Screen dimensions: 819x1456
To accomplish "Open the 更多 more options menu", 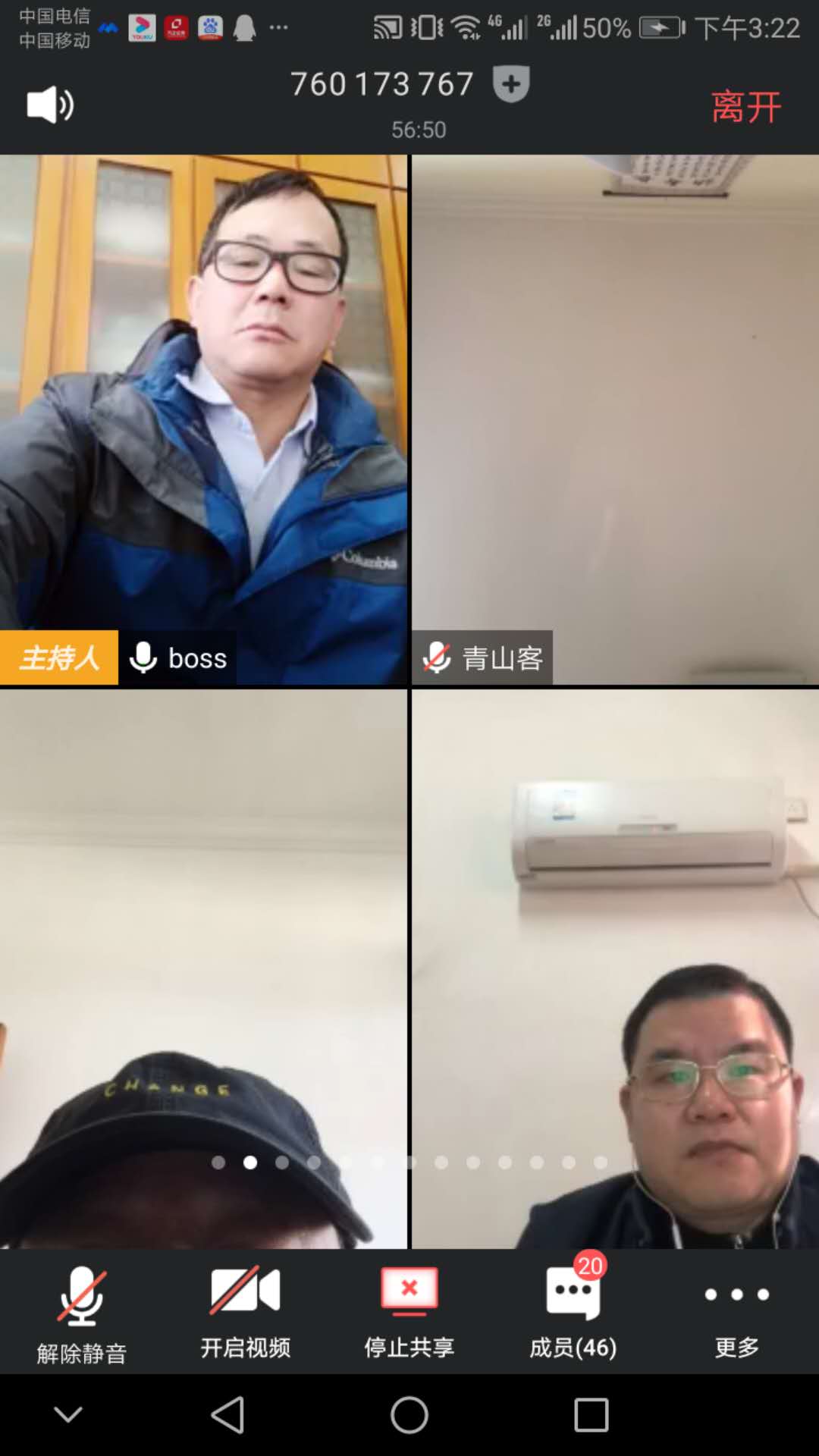I will (736, 1312).
